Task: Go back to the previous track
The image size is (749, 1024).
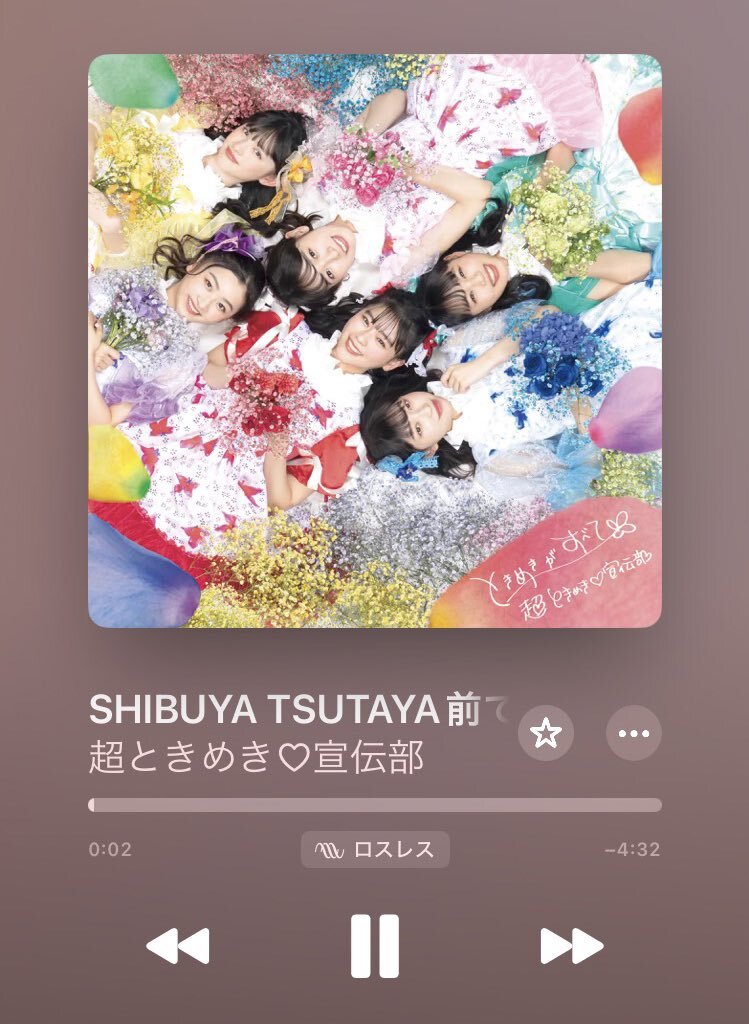Action: click(x=178, y=945)
